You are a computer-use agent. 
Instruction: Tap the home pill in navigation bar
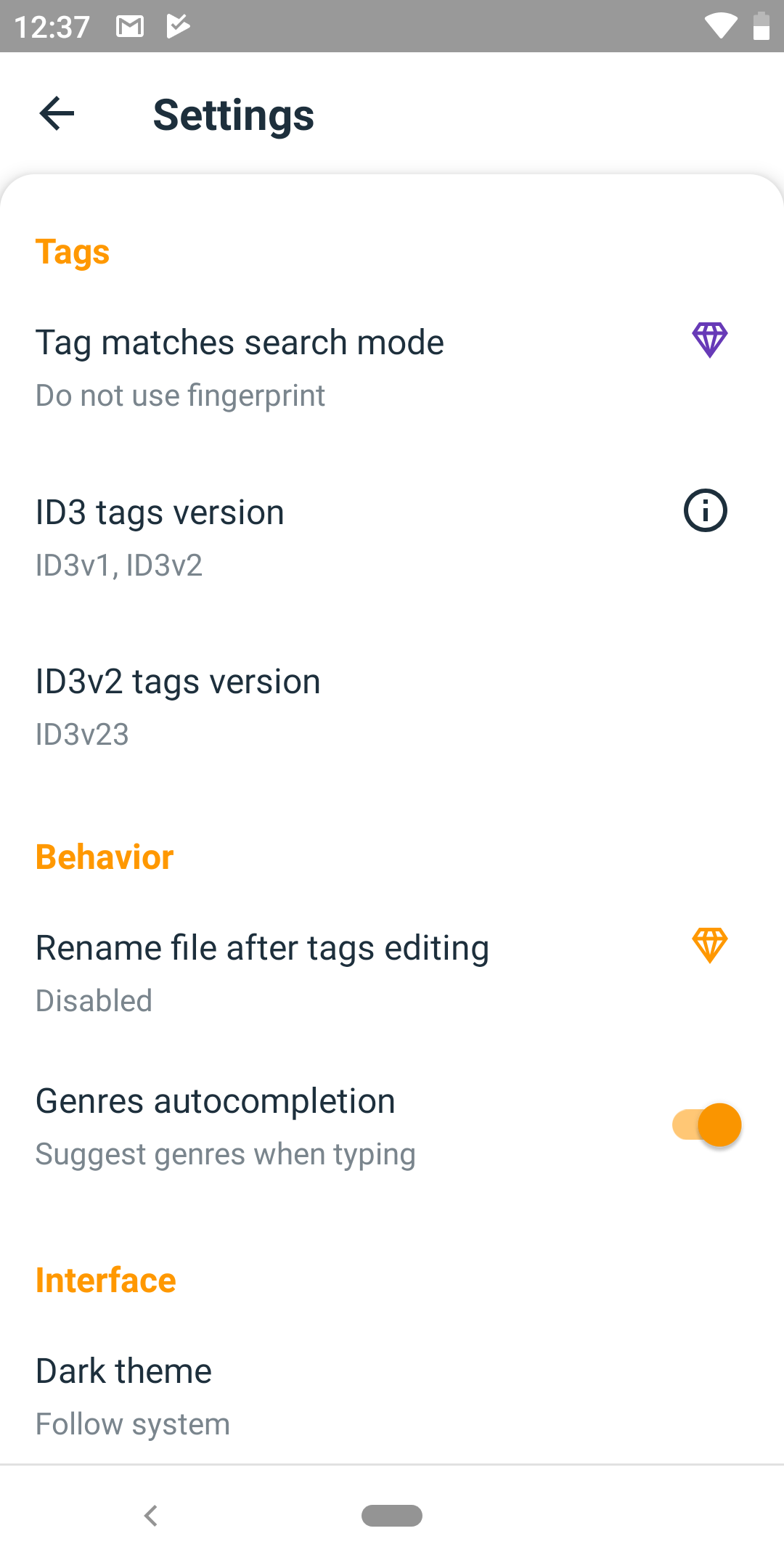pyautogui.click(x=392, y=1516)
